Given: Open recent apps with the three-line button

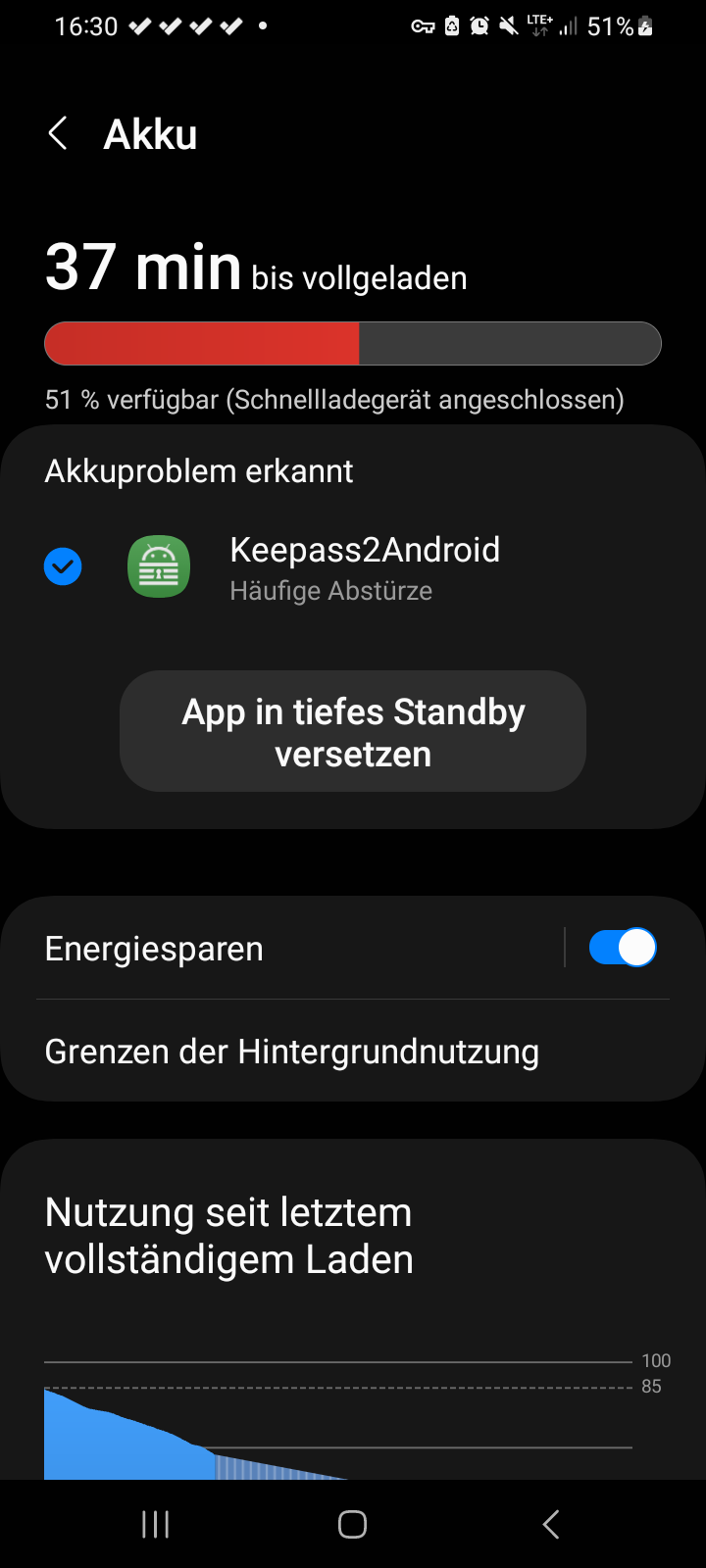Looking at the screenshot, I should pos(155,1524).
